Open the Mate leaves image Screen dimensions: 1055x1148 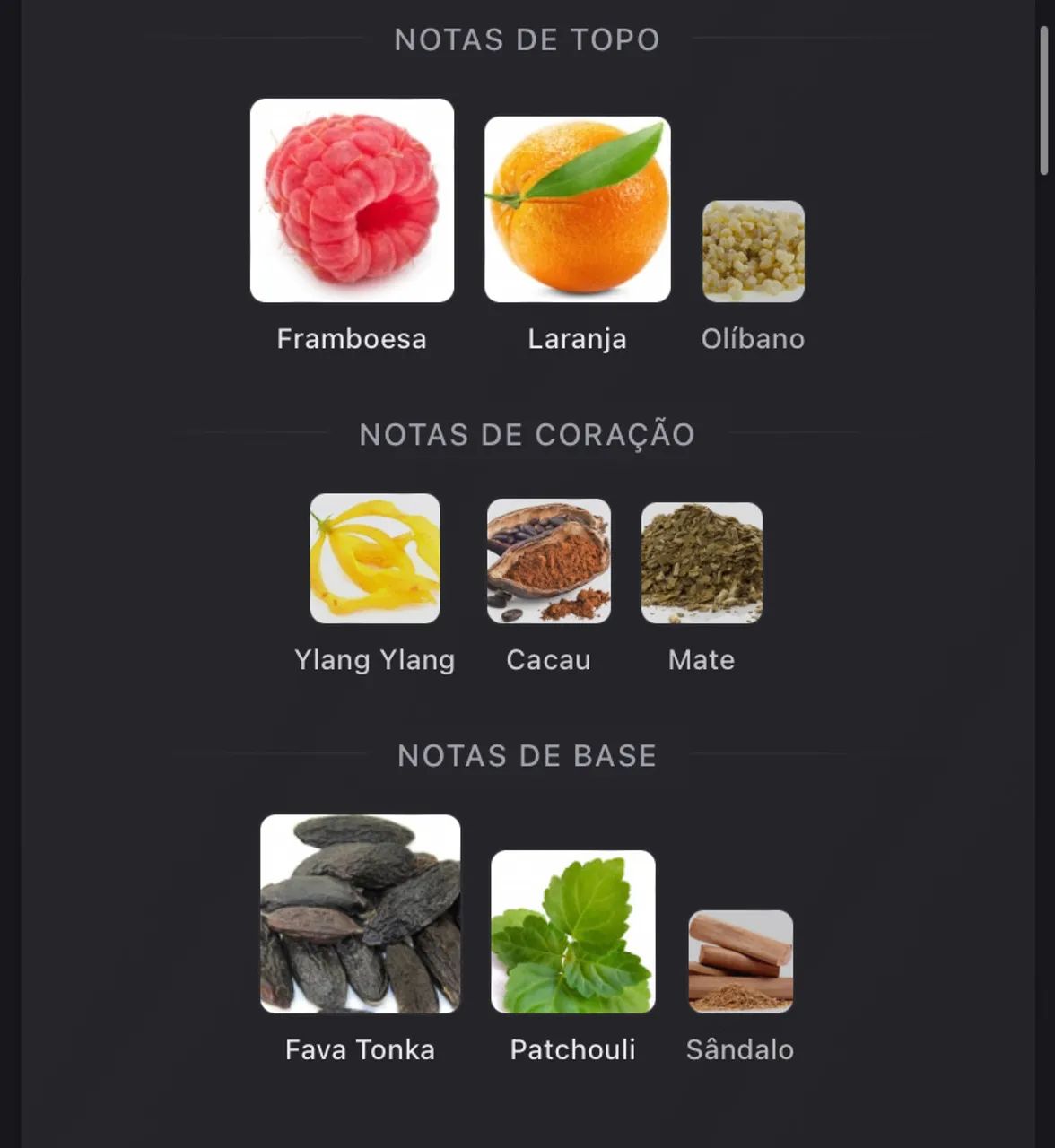701,563
